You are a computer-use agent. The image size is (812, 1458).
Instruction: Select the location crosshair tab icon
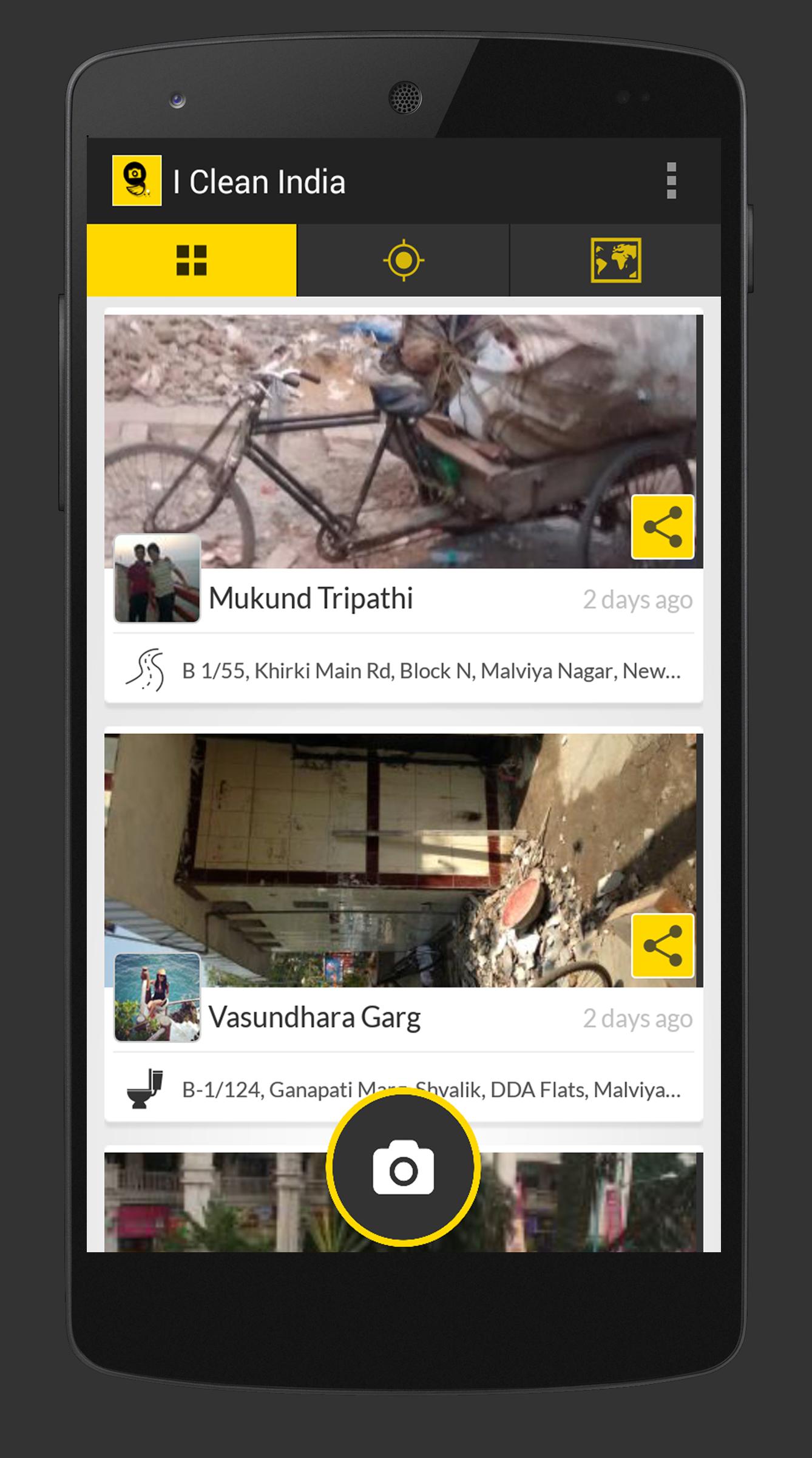(x=404, y=260)
